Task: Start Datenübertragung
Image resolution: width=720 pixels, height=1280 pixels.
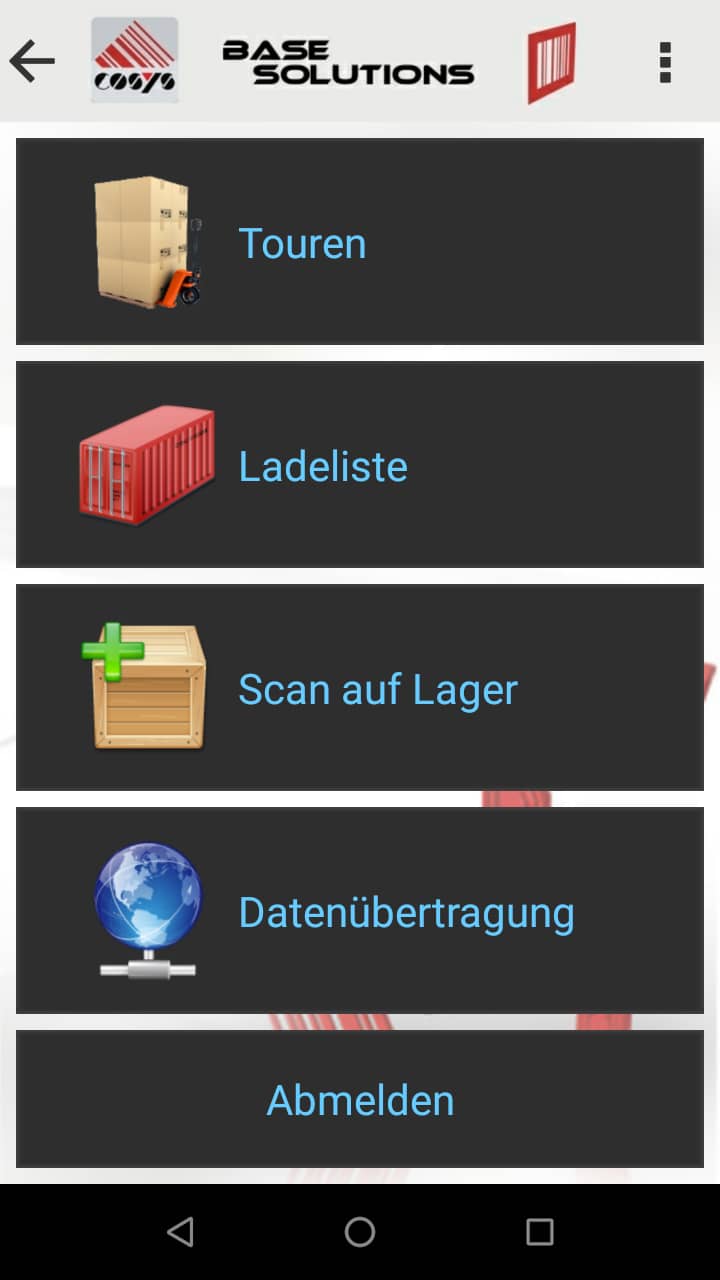Action: [360, 910]
